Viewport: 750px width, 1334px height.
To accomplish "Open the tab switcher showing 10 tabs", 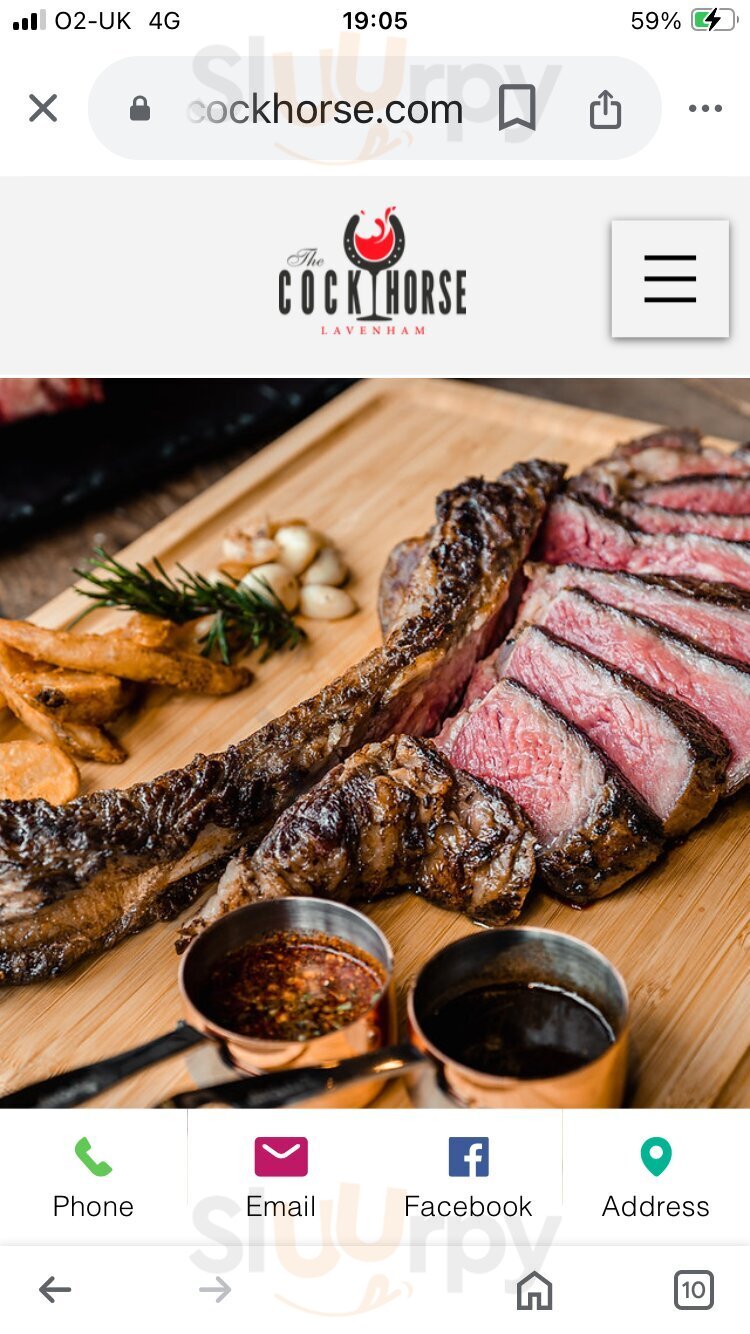I will tap(693, 1290).
